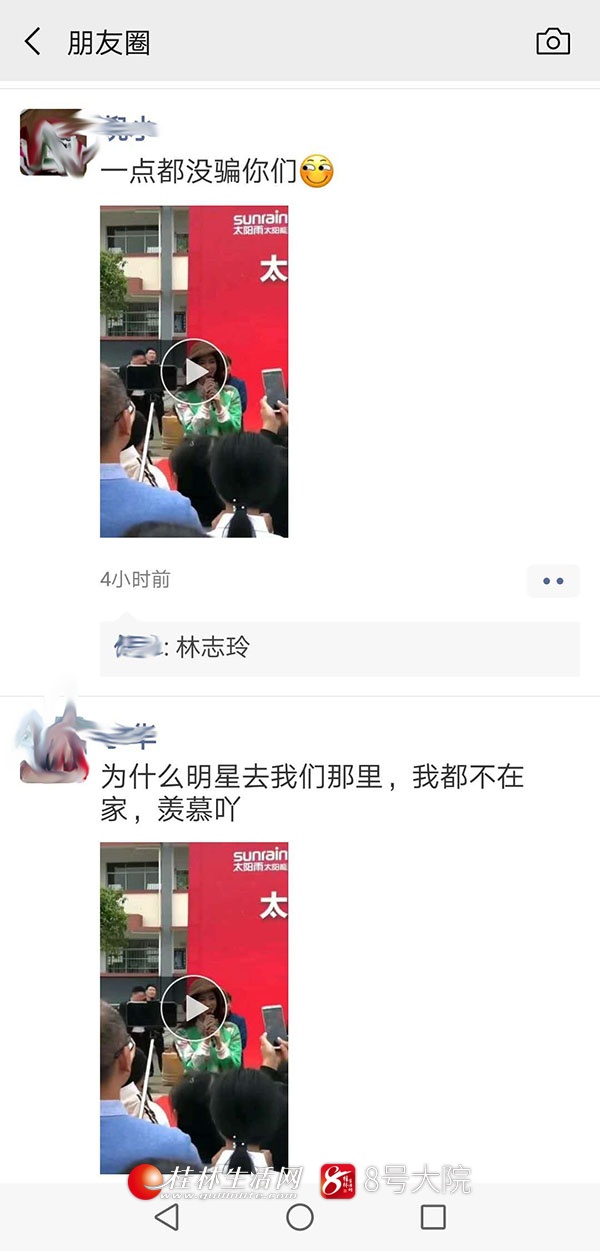This screenshot has width=600, height=1251.
Task: Open avatar of 一点都没骗你们 poster
Action: tap(52, 143)
